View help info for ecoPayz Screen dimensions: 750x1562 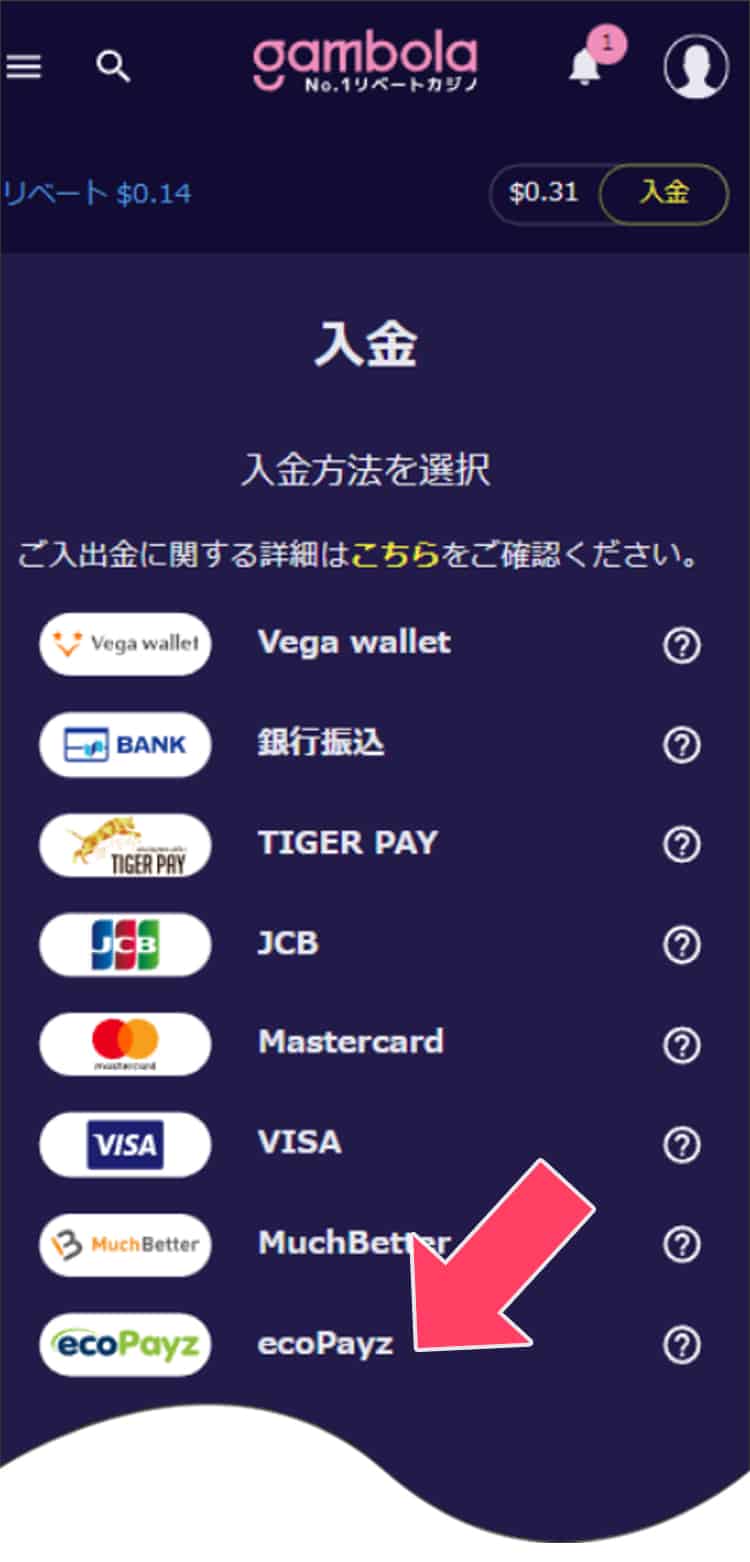[682, 1346]
